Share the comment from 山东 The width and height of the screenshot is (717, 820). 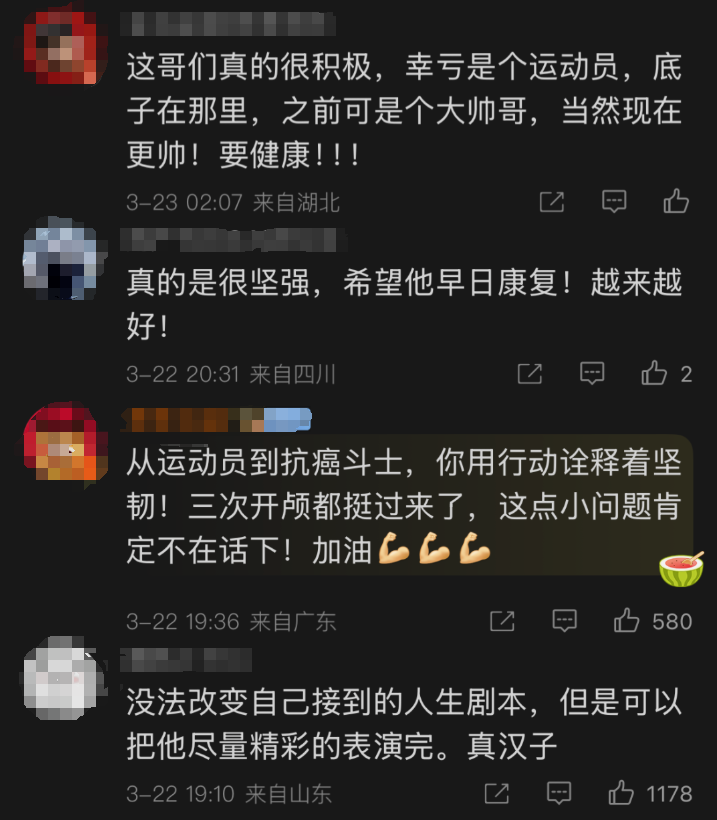point(496,794)
